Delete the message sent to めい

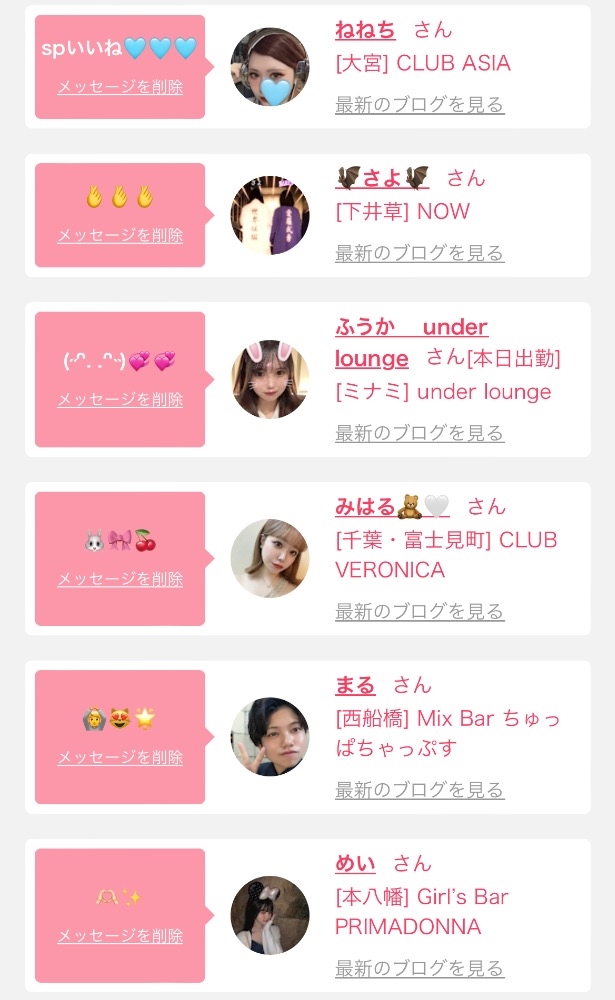click(120, 936)
